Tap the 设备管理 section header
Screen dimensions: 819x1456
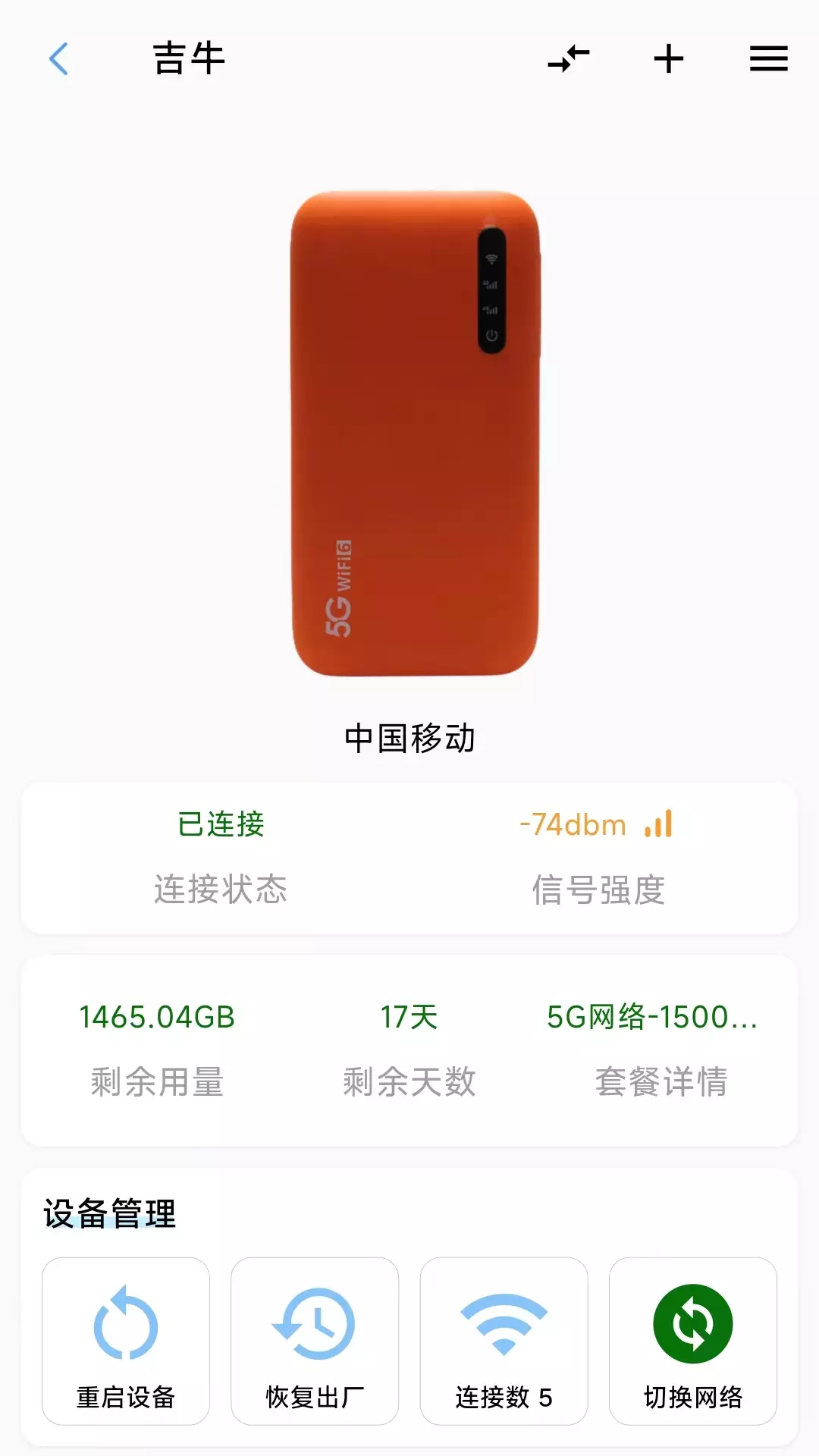[x=110, y=1210]
